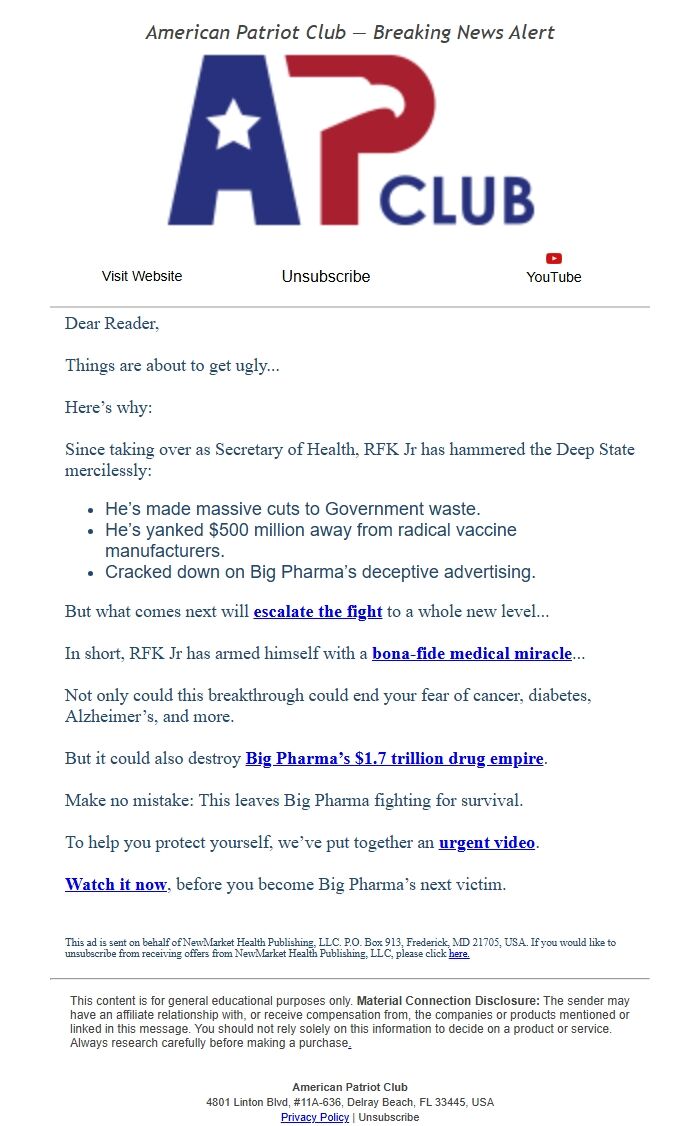Open the 'urgent video' link
The width and height of the screenshot is (700, 1126).
point(487,842)
